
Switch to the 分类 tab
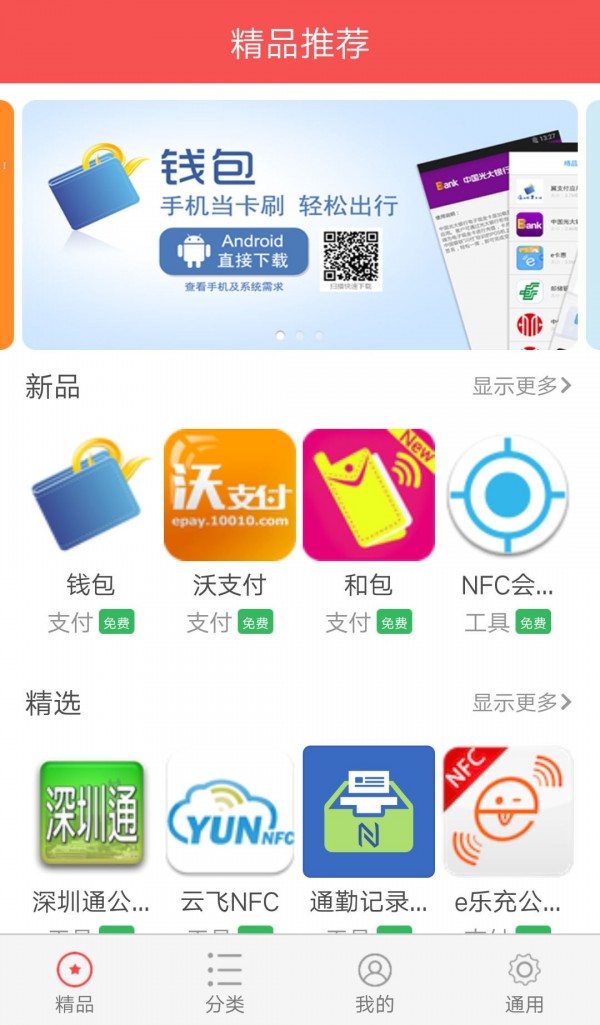(225, 981)
